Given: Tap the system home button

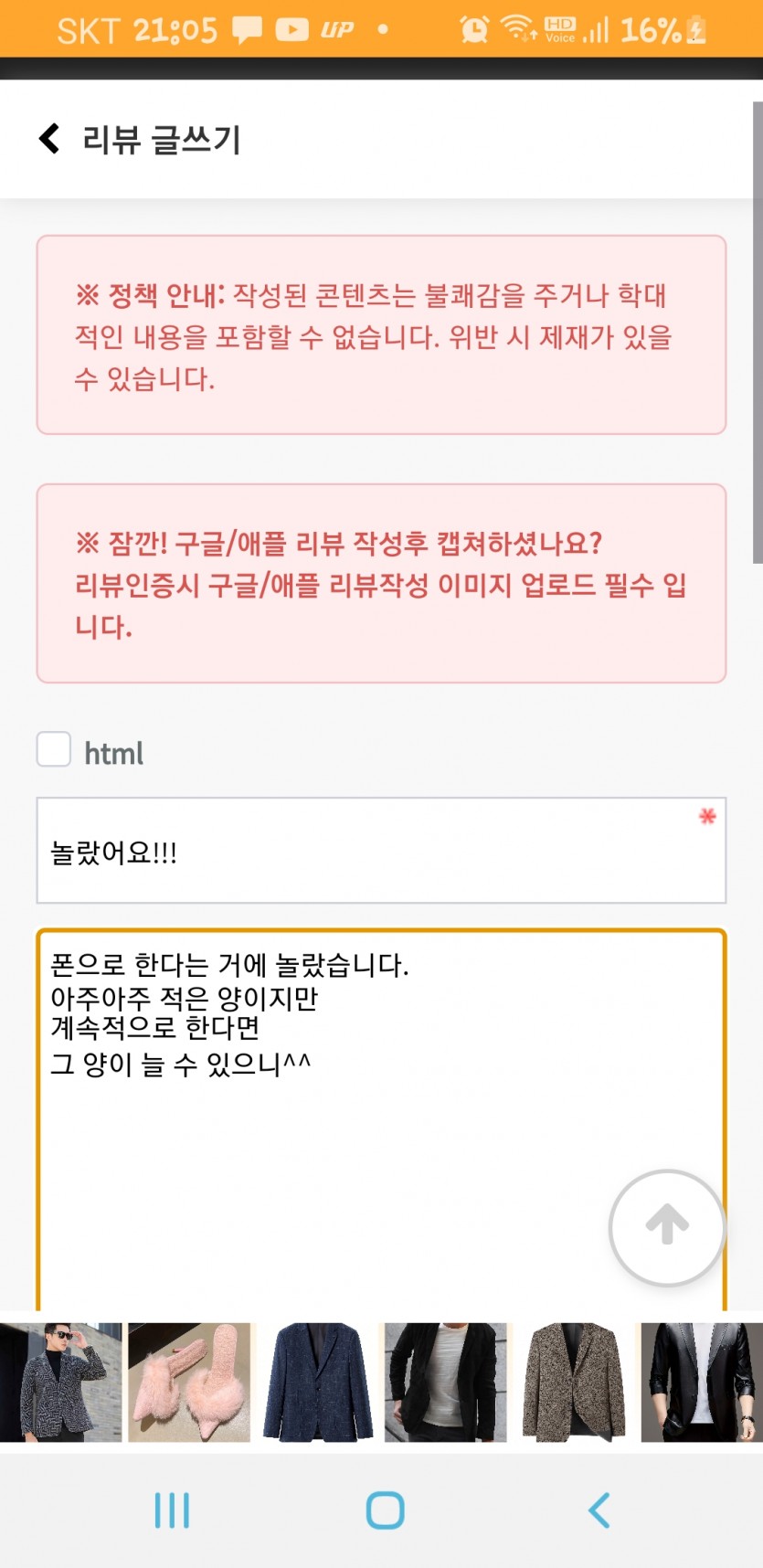Looking at the screenshot, I should [385, 1510].
